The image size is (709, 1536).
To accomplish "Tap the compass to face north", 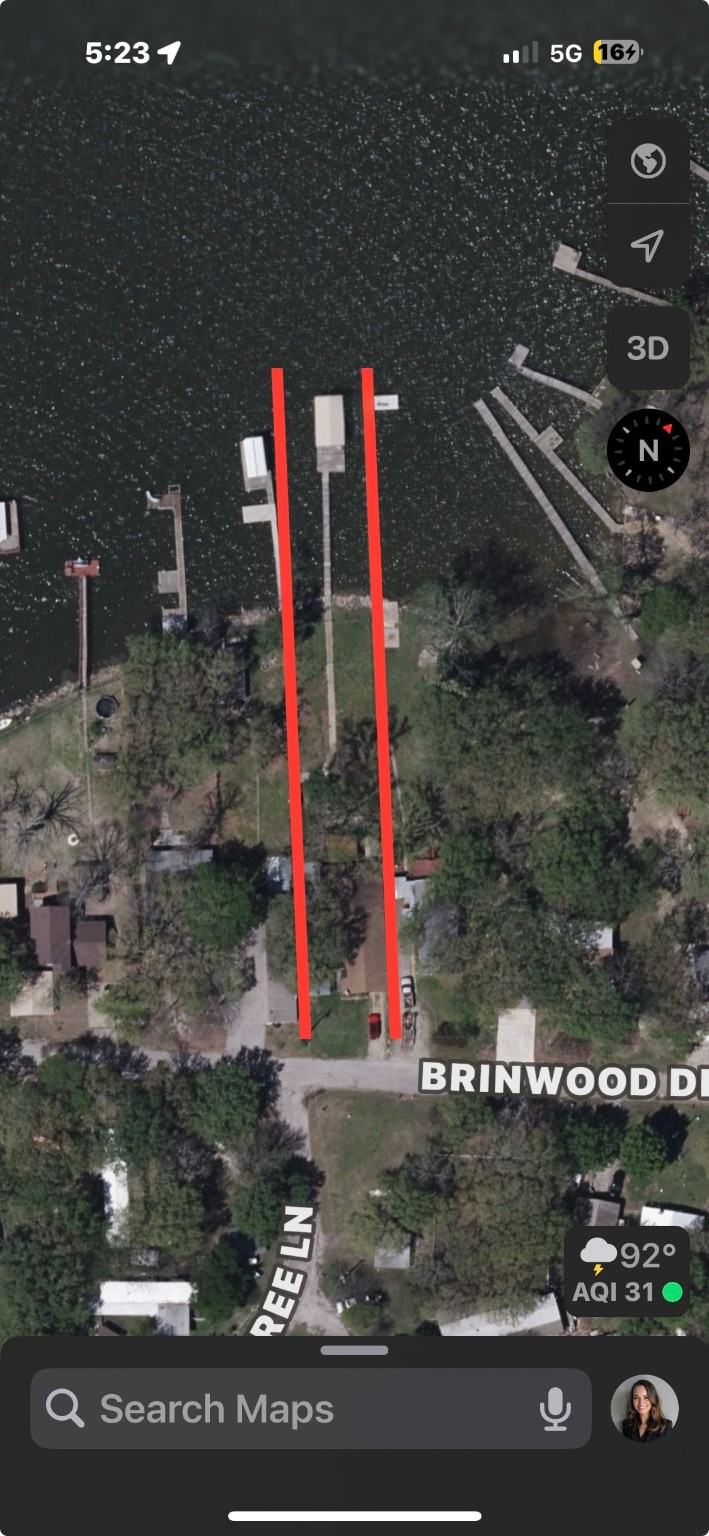I will (x=648, y=450).
